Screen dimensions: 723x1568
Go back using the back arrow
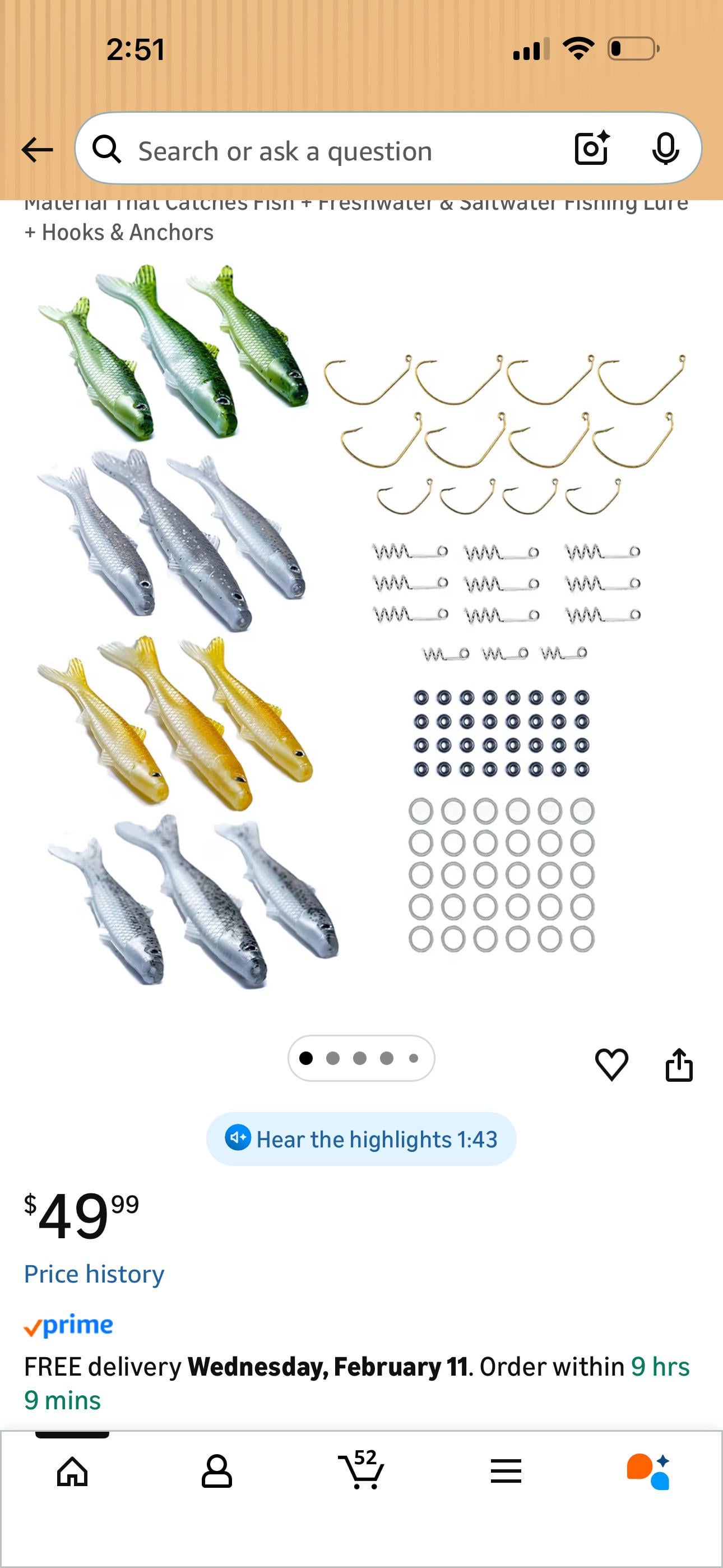pos(37,150)
